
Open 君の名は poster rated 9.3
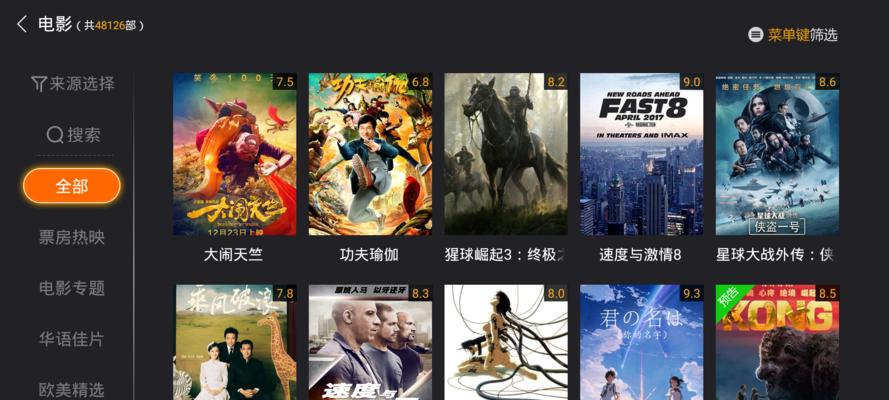point(641,343)
